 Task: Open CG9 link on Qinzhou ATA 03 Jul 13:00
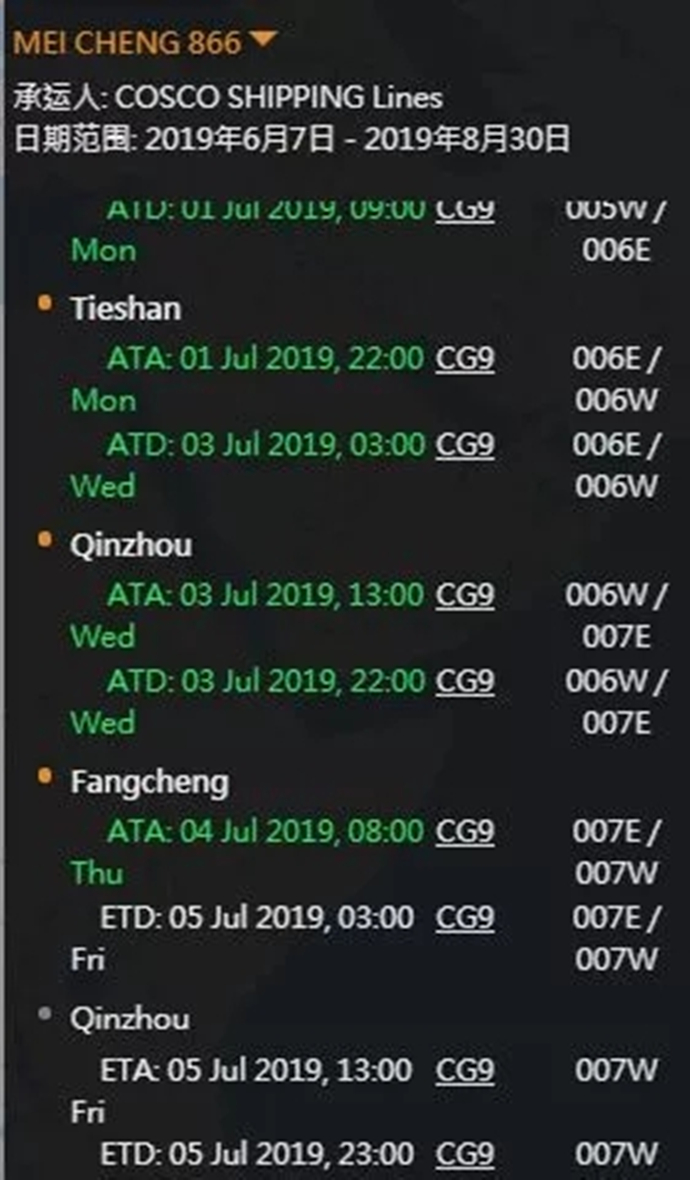(464, 595)
